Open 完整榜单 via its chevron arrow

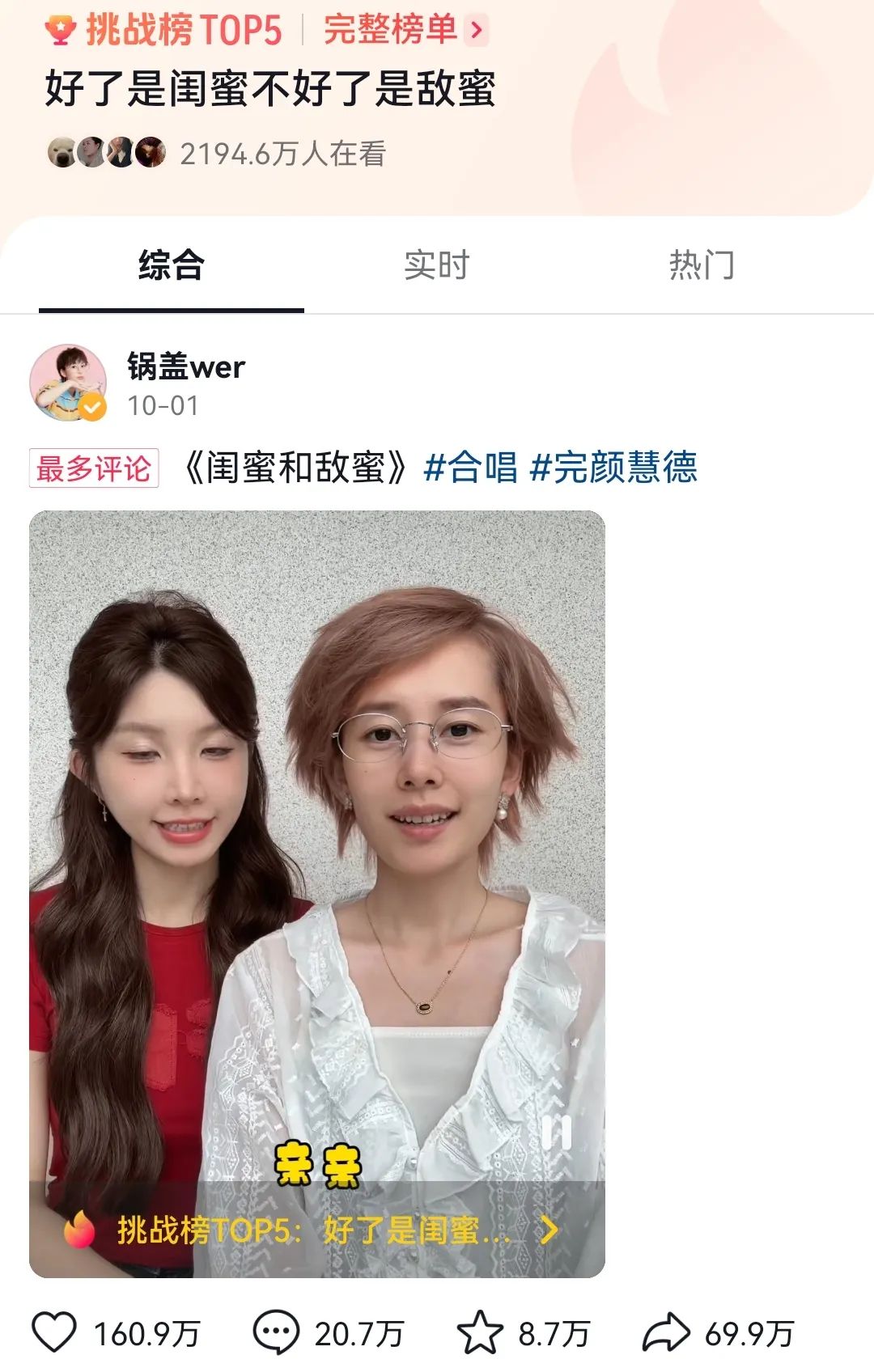(x=476, y=28)
